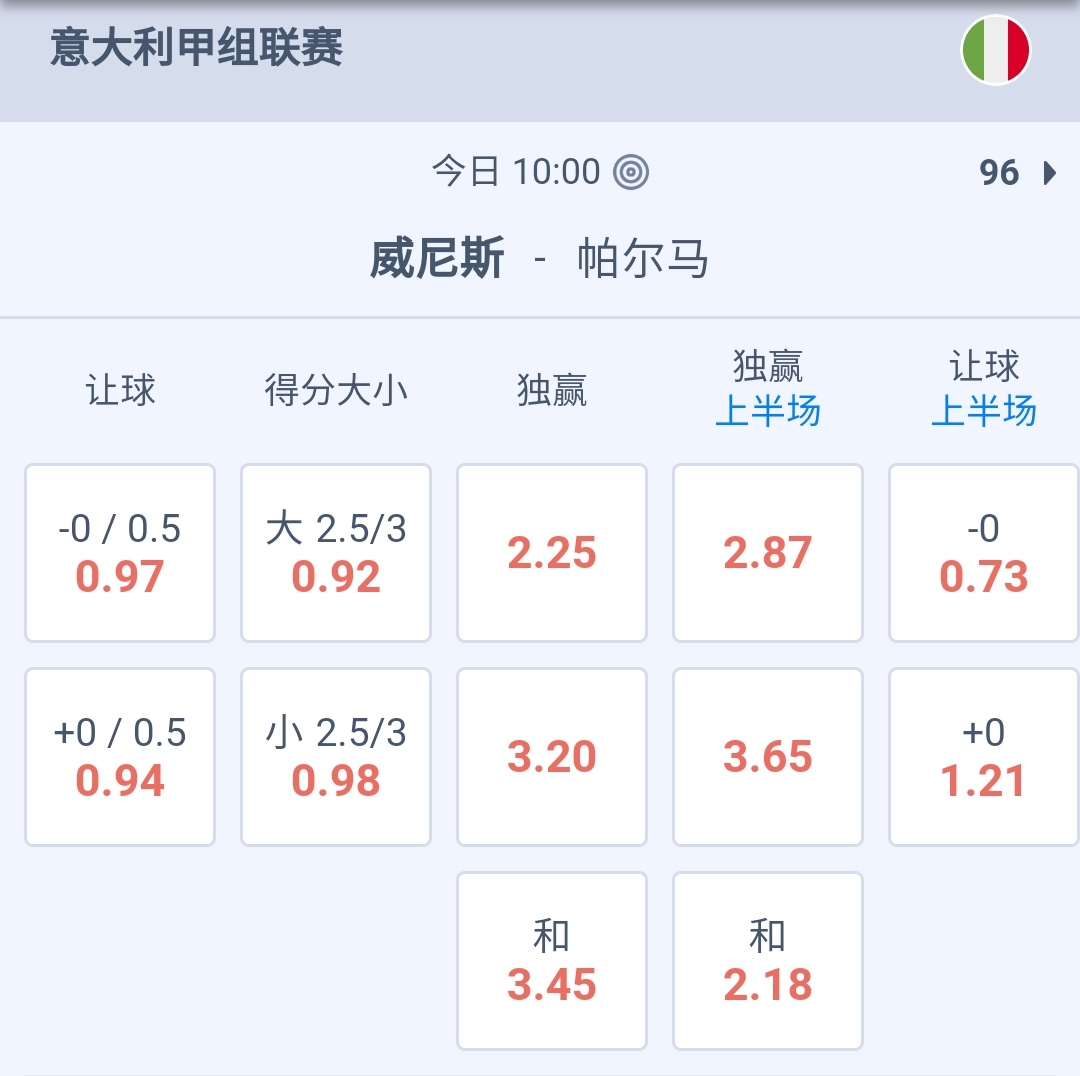Open the 威尼斯 - 帕尔马 match details

point(539,260)
